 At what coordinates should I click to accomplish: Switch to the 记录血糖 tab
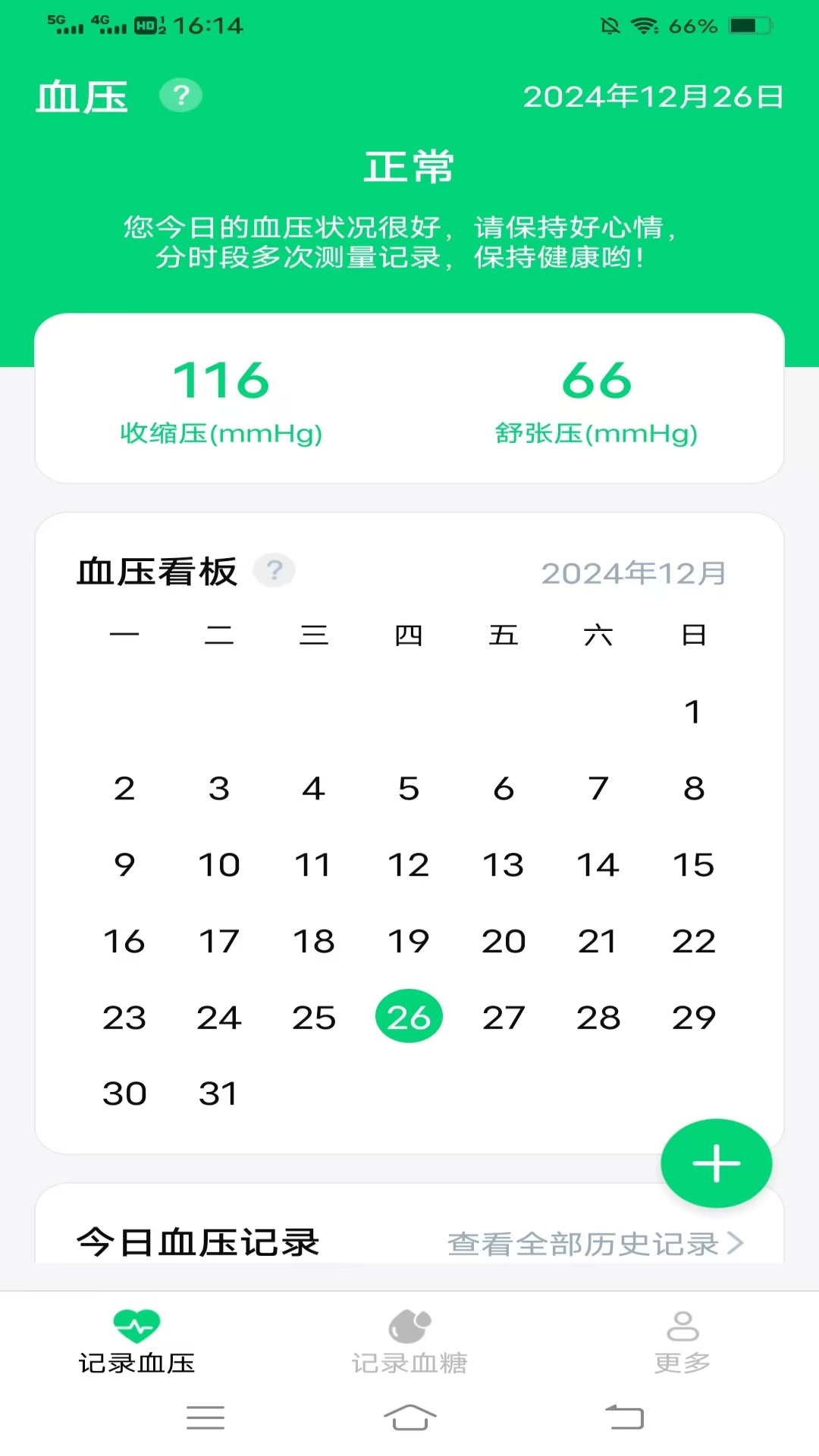409,1341
